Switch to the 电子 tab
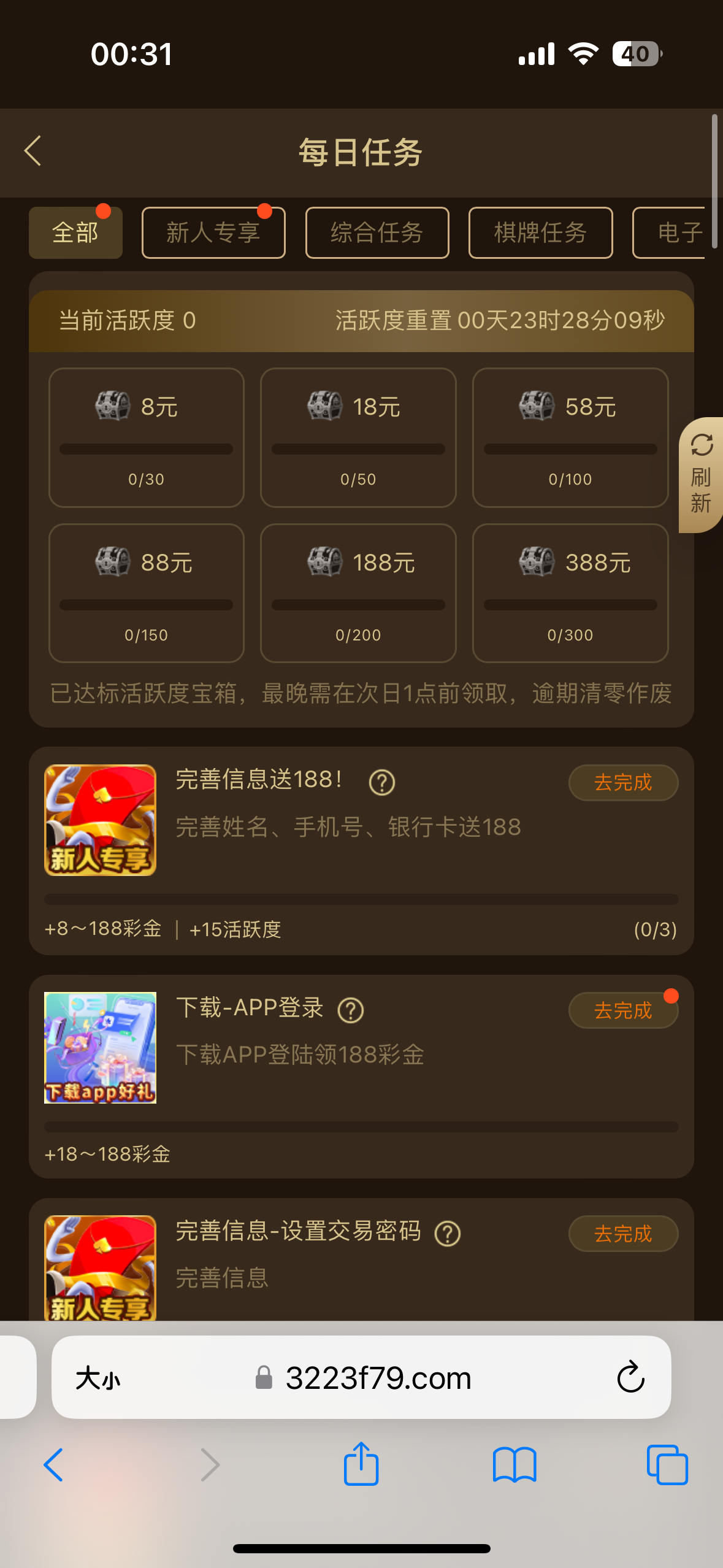The width and height of the screenshot is (723, 1568). click(x=675, y=233)
